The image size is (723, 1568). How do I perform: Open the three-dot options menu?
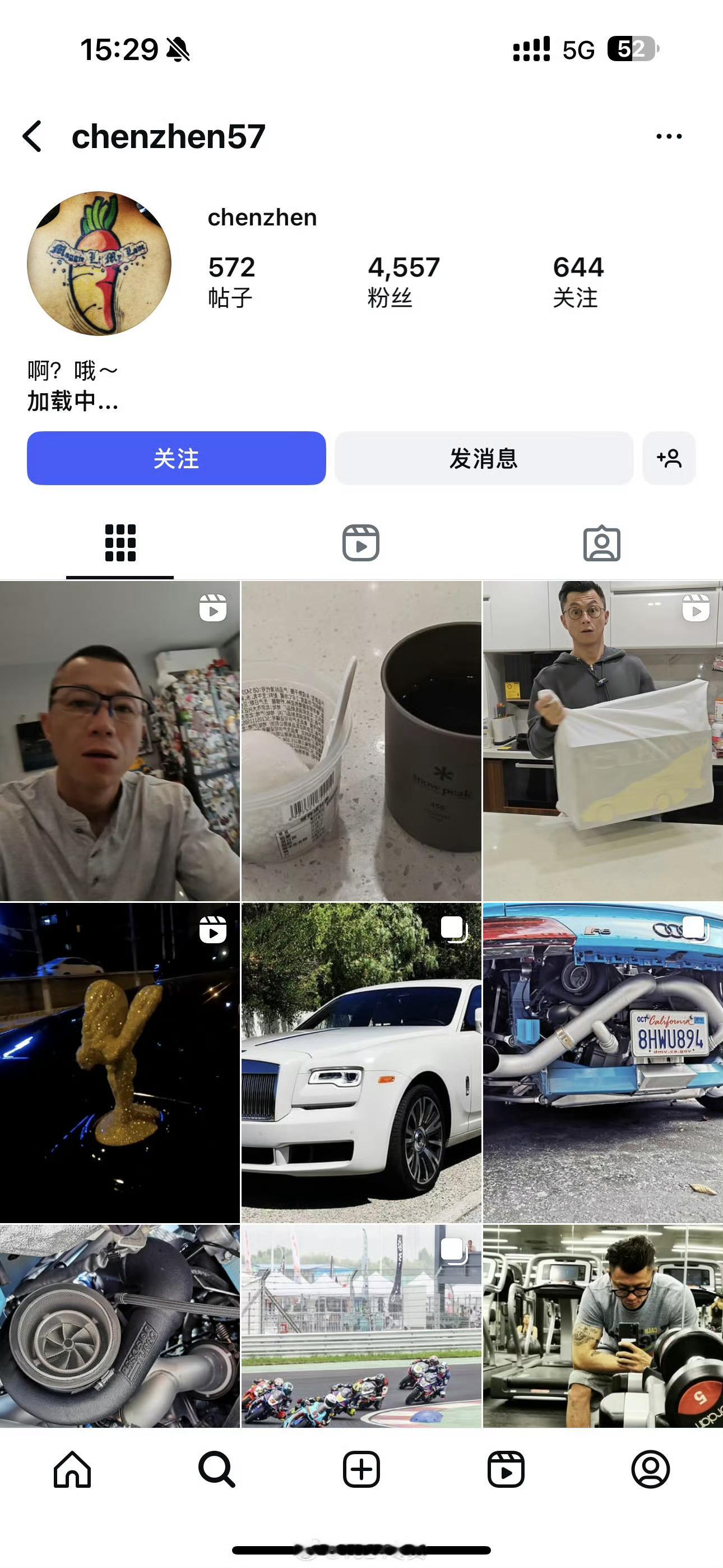[x=668, y=135]
